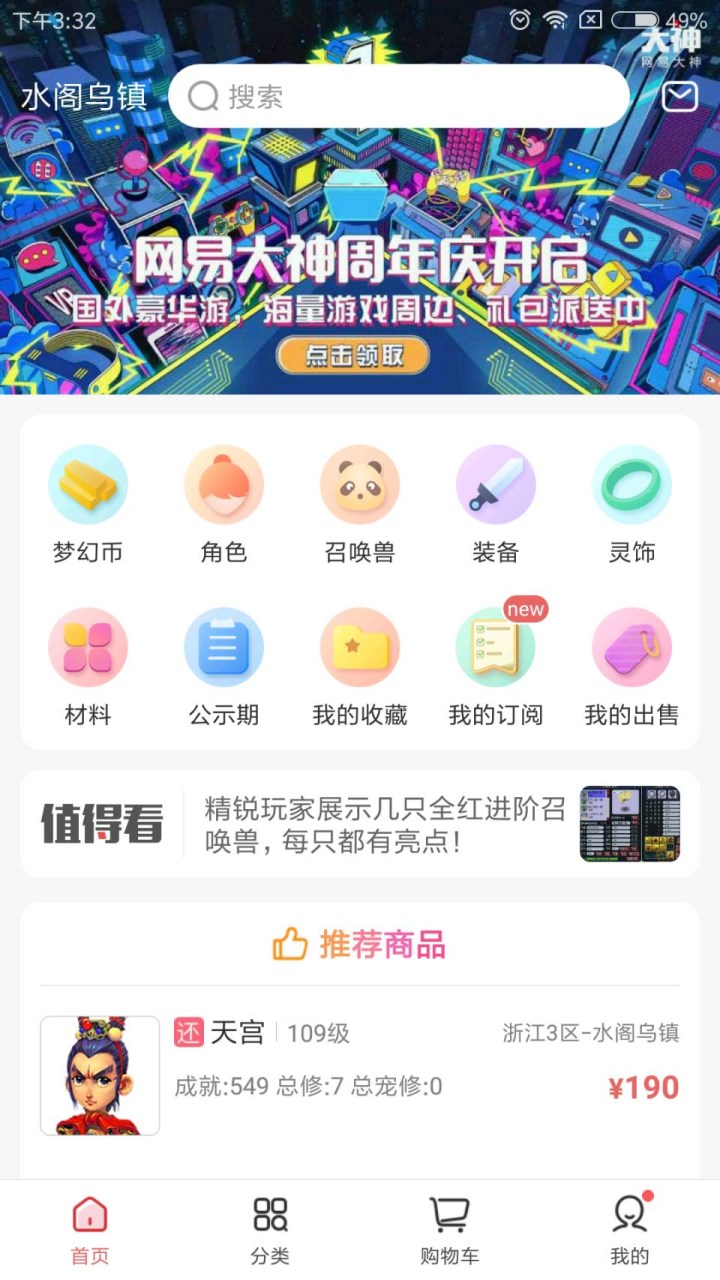Switch to the 分类 tab
The image size is (720, 1280).
click(x=268, y=1224)
